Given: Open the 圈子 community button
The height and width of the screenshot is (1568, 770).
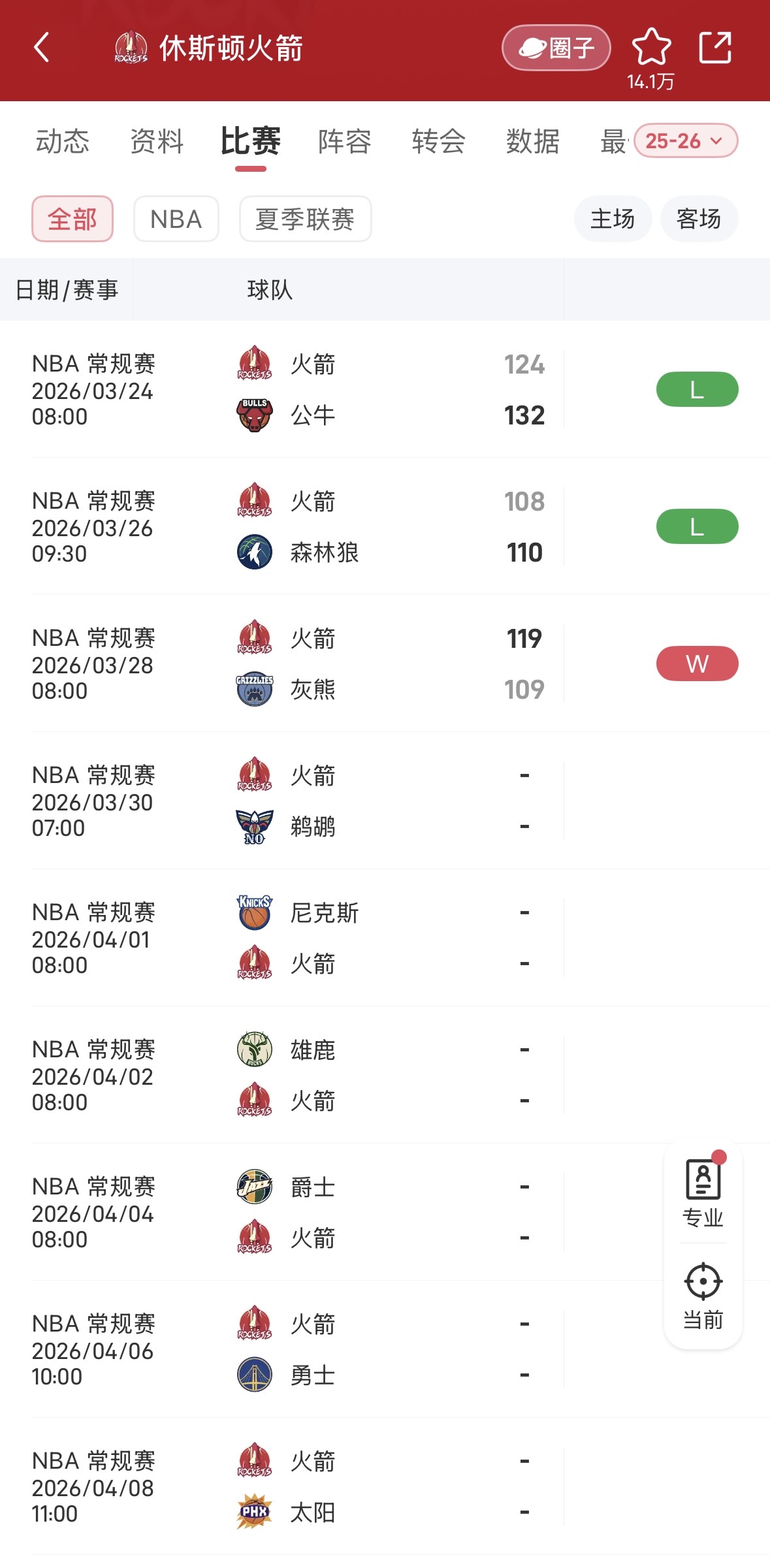Looking at the screenshot, I should (x=556, y=48).
